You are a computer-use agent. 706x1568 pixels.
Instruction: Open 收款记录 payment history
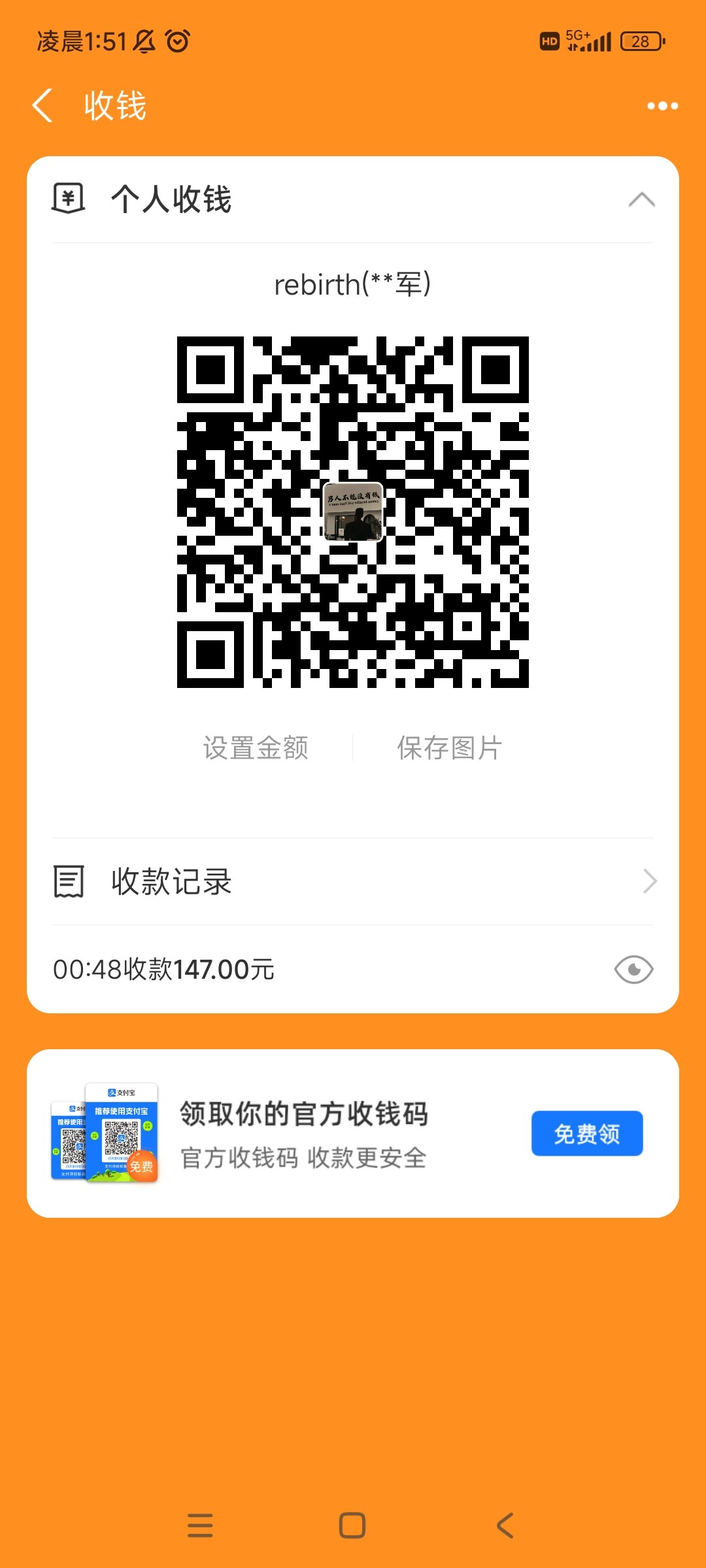tap(353, 881)
